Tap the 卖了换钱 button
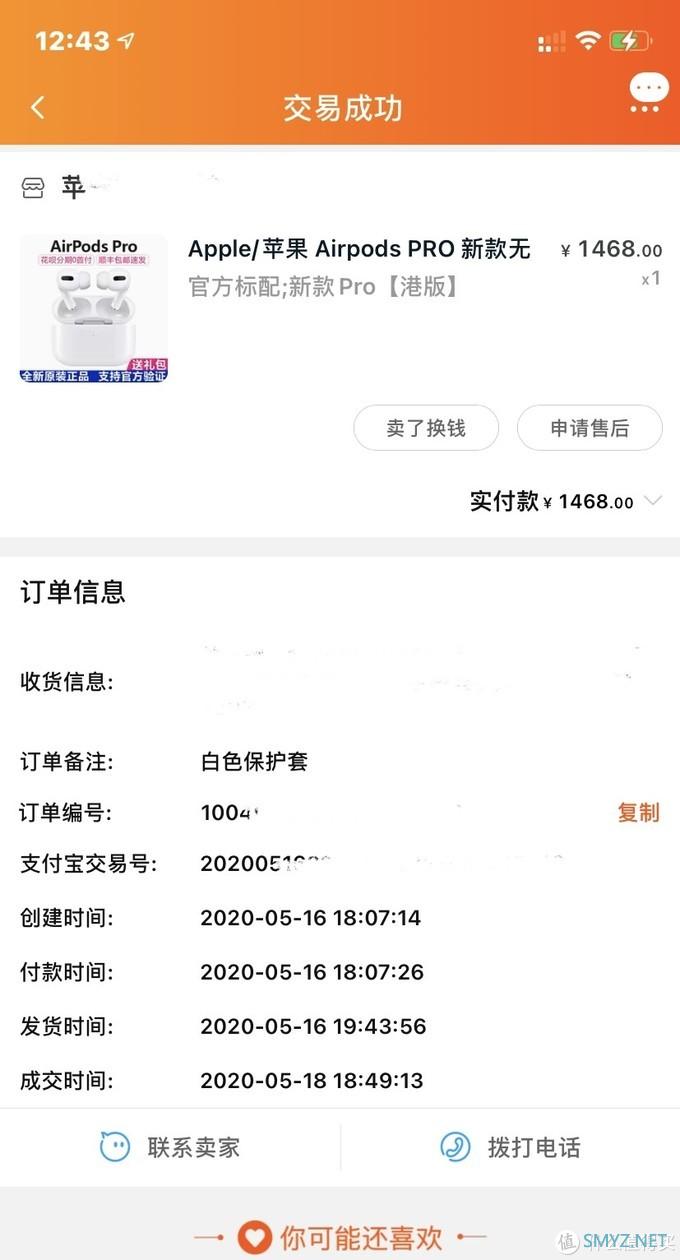 click(x=426, y=428)
